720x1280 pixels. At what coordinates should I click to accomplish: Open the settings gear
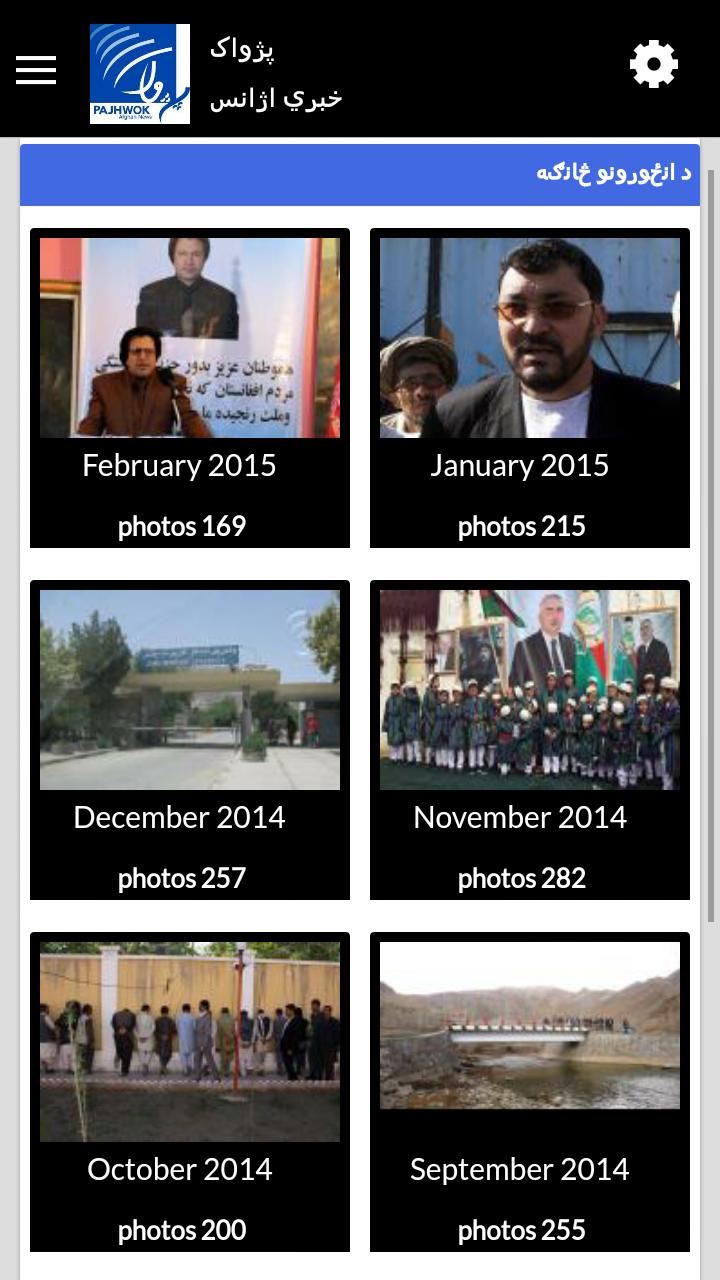click(x=654, y=65)
